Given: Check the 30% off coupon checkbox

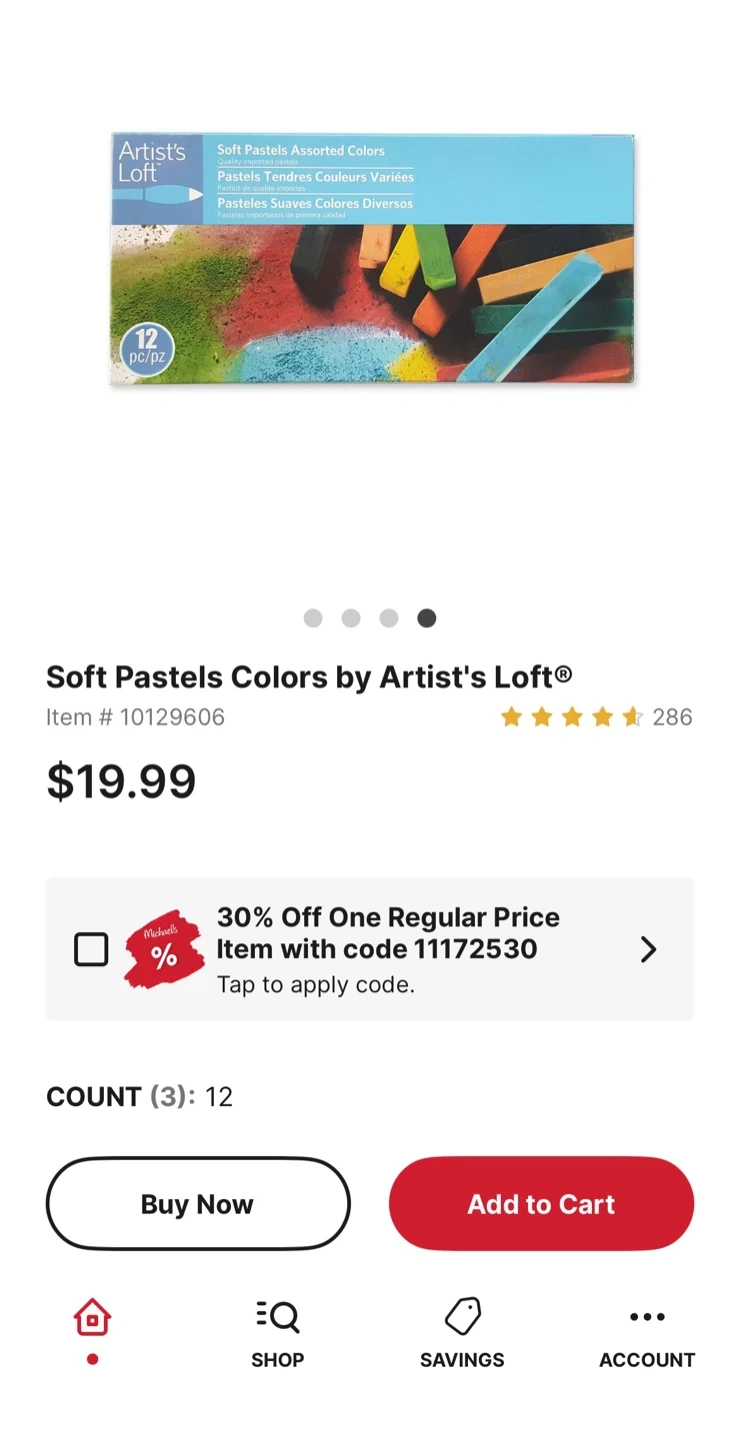Looking at the screenshot, I should click(x=91, y=949).
